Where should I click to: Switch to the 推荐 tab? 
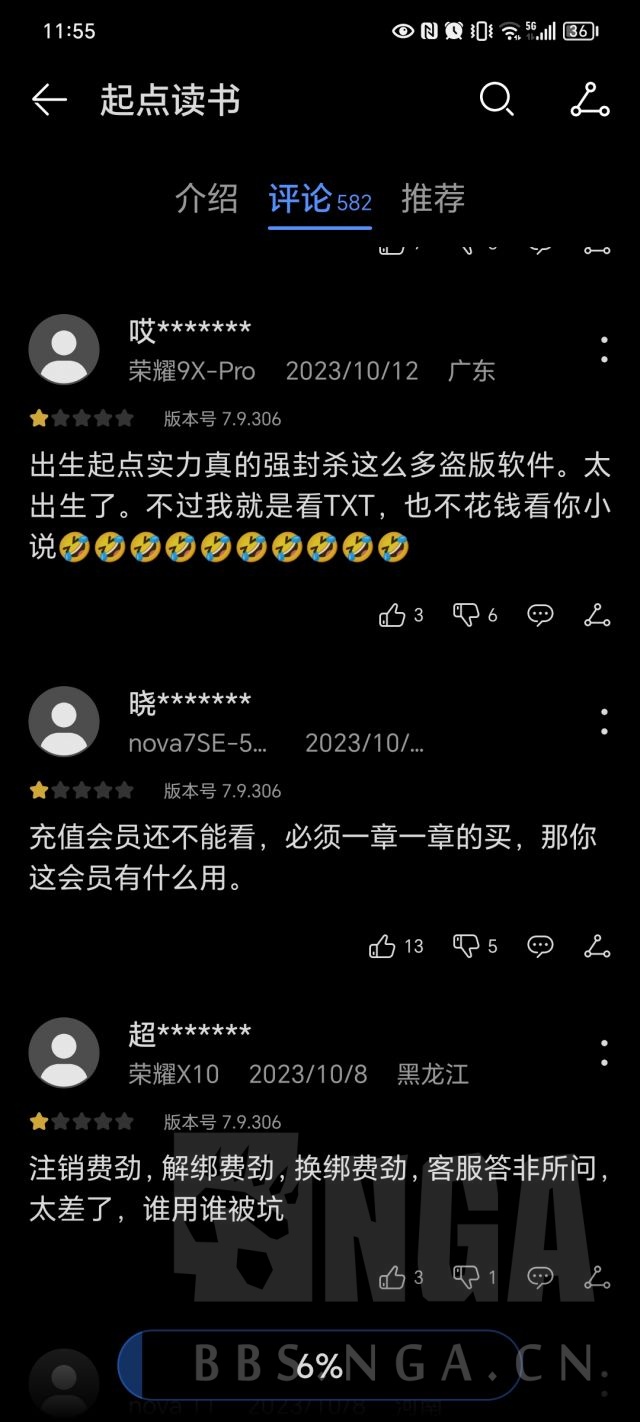pyautogui.click(x=433, y=199)
